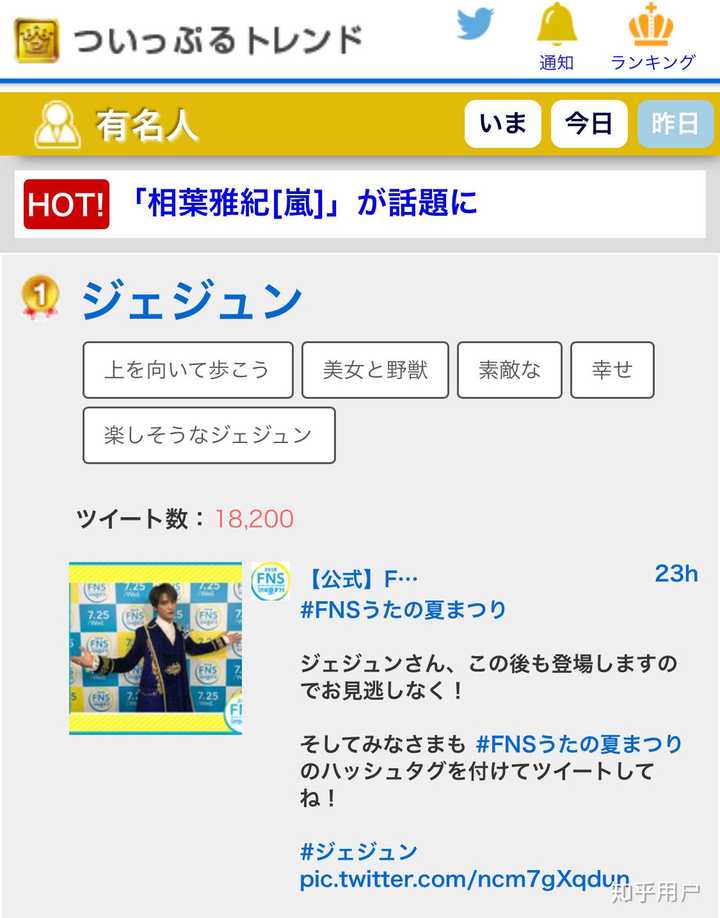Switch to the 今日 tab
This screenshot has width=720, height=918.
click(589, 124)
